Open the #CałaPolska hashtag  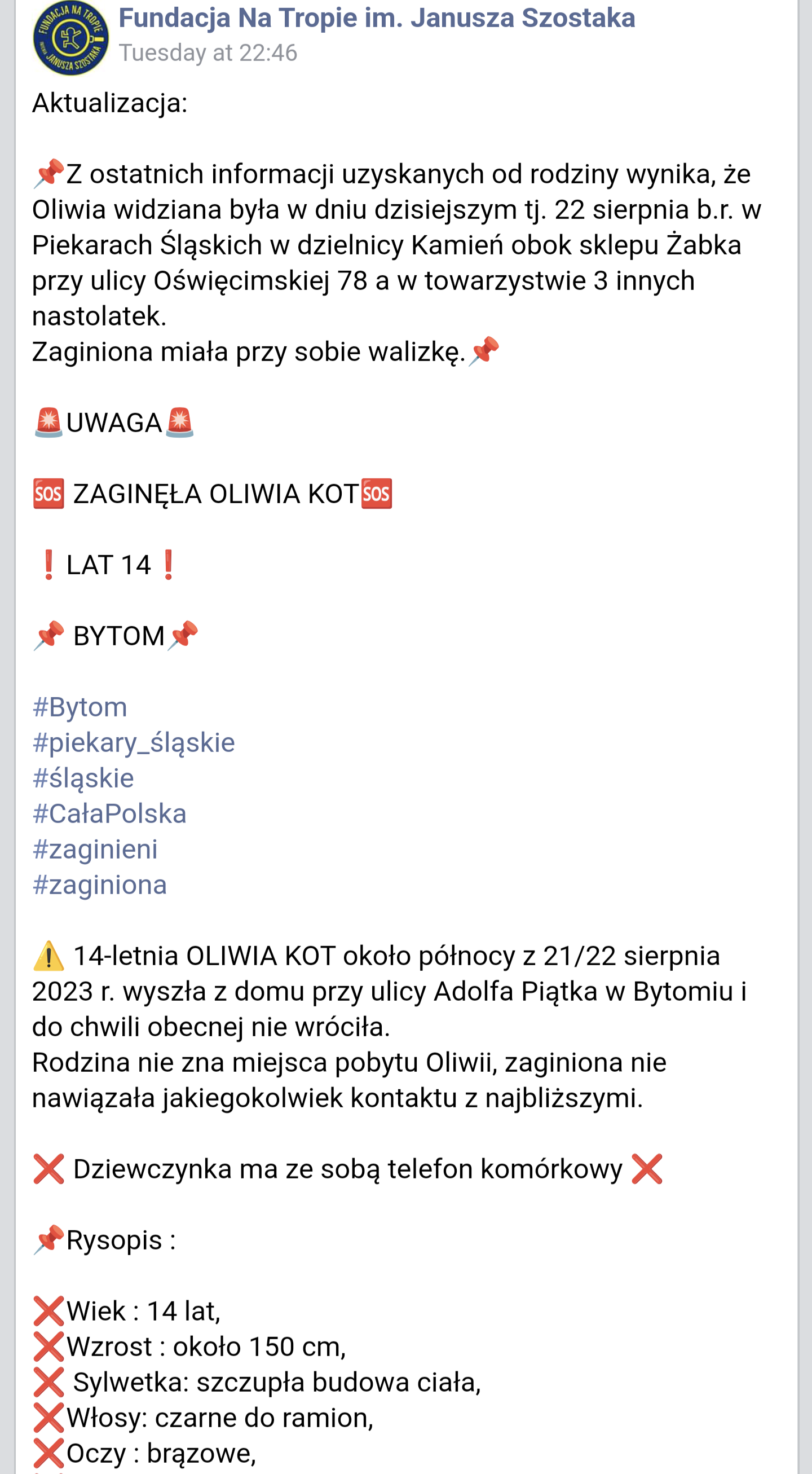click(x=109, y=813)
